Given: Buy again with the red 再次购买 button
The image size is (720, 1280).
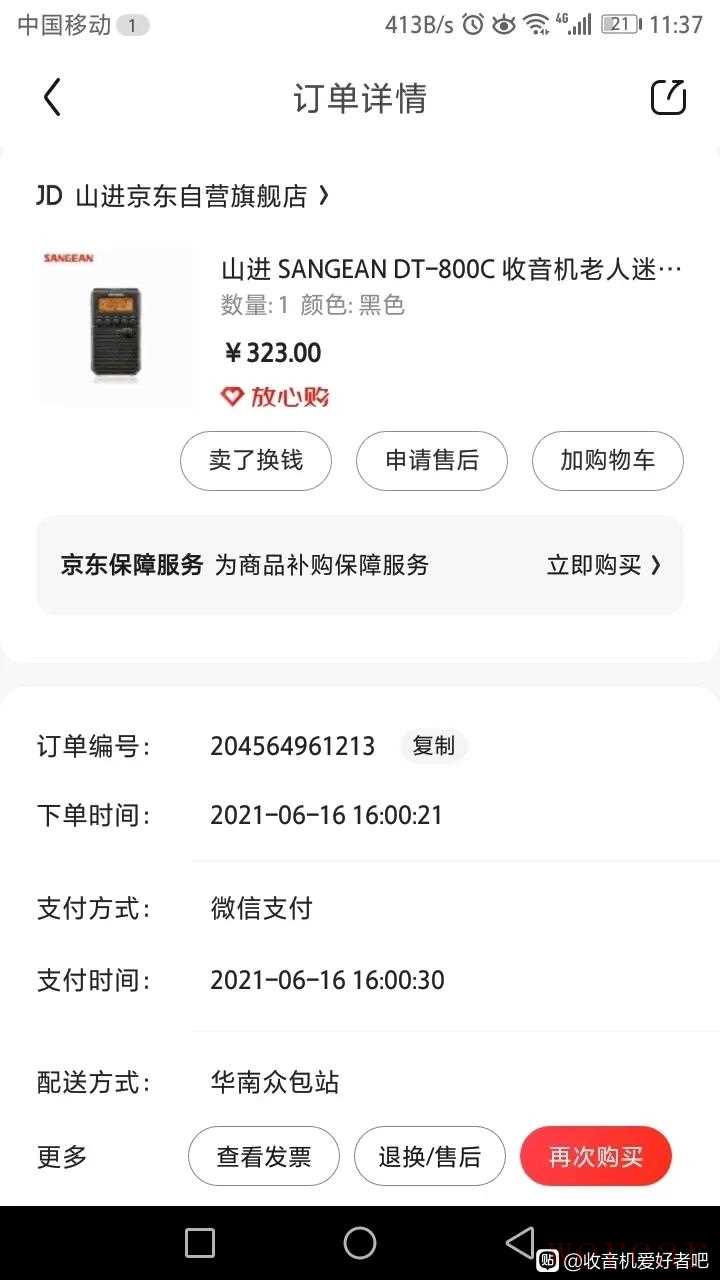Looking at the screenshot, I should pyautogui.click(x=596, y=1157).
